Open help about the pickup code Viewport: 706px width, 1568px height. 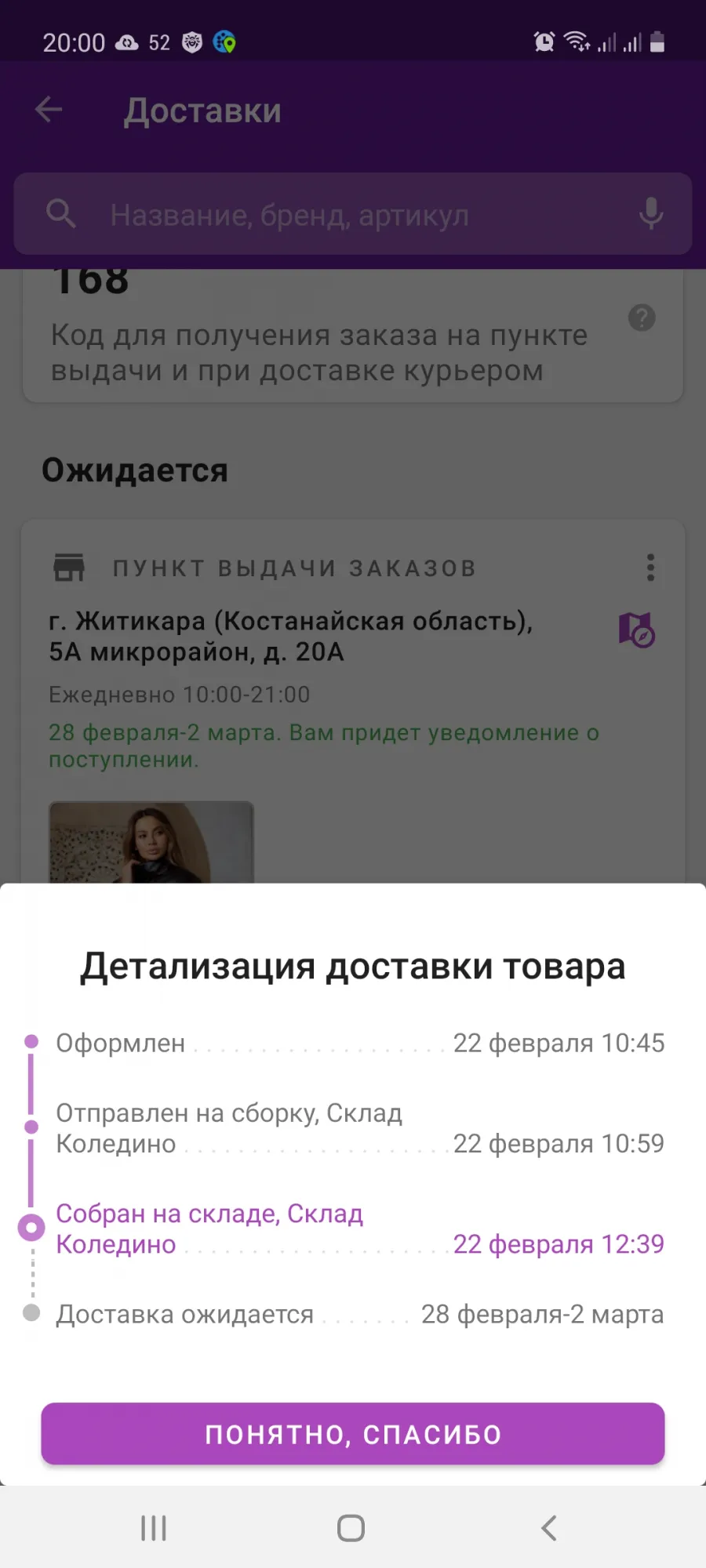coord(642,318)
